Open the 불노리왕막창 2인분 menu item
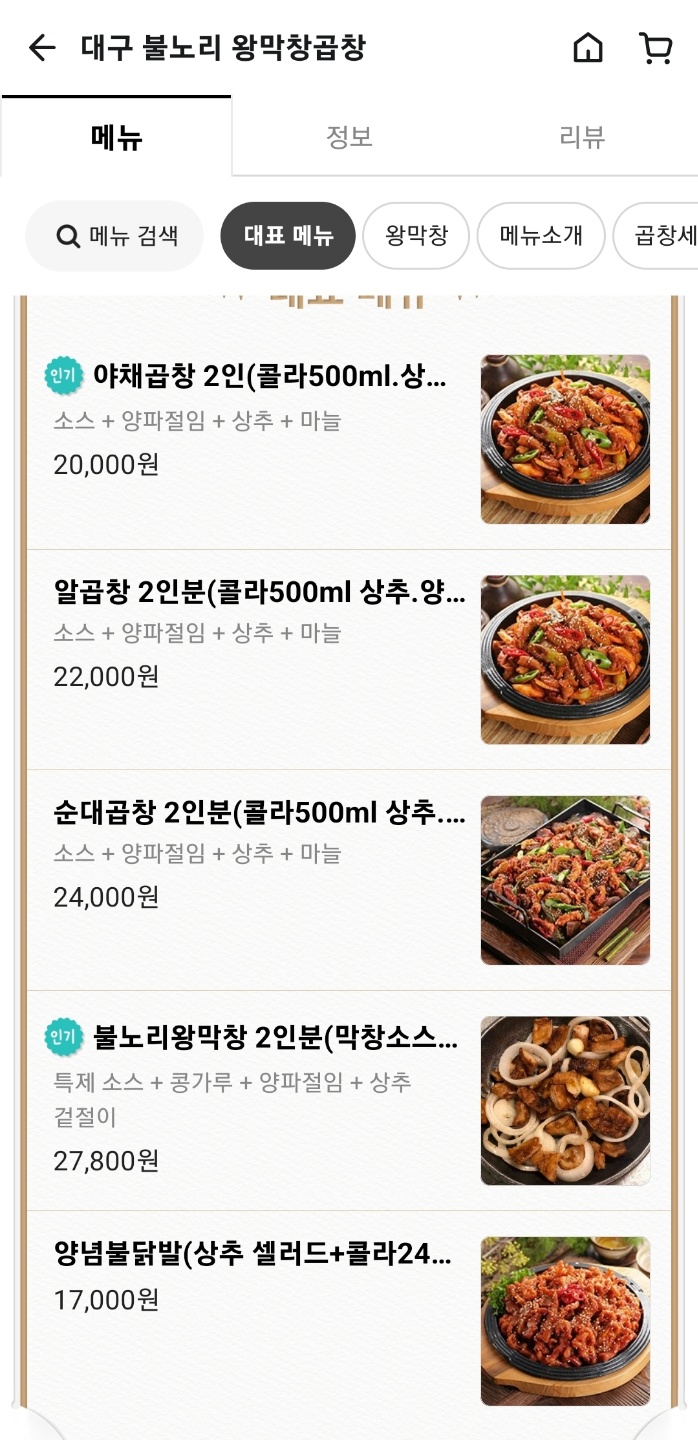 point(351,1101)
